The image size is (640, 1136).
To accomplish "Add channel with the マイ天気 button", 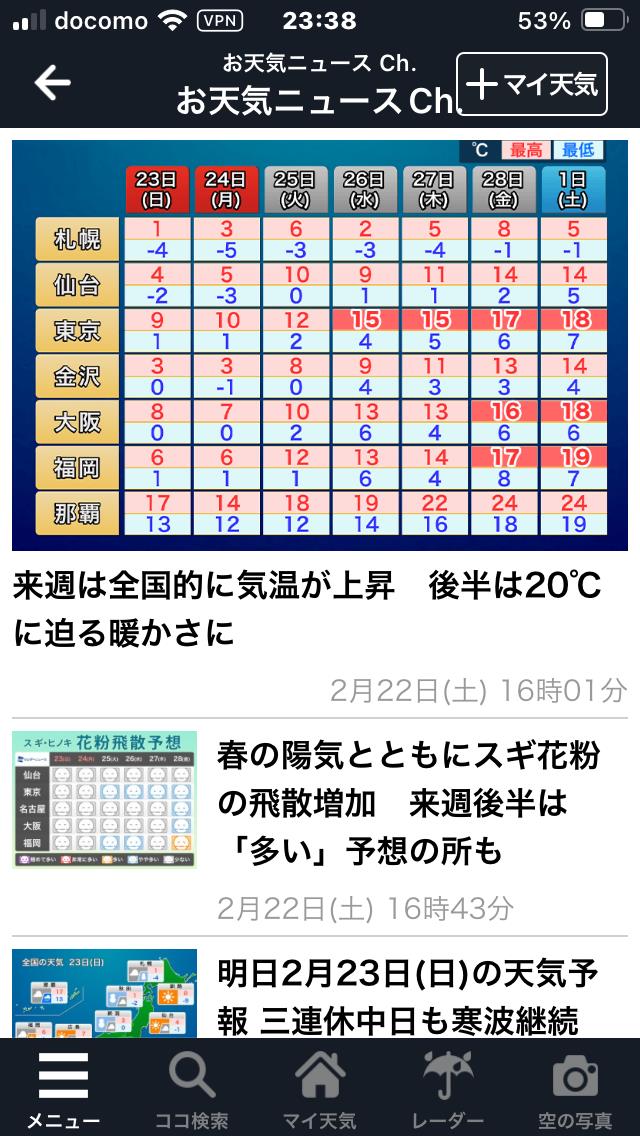I will 532,84.
